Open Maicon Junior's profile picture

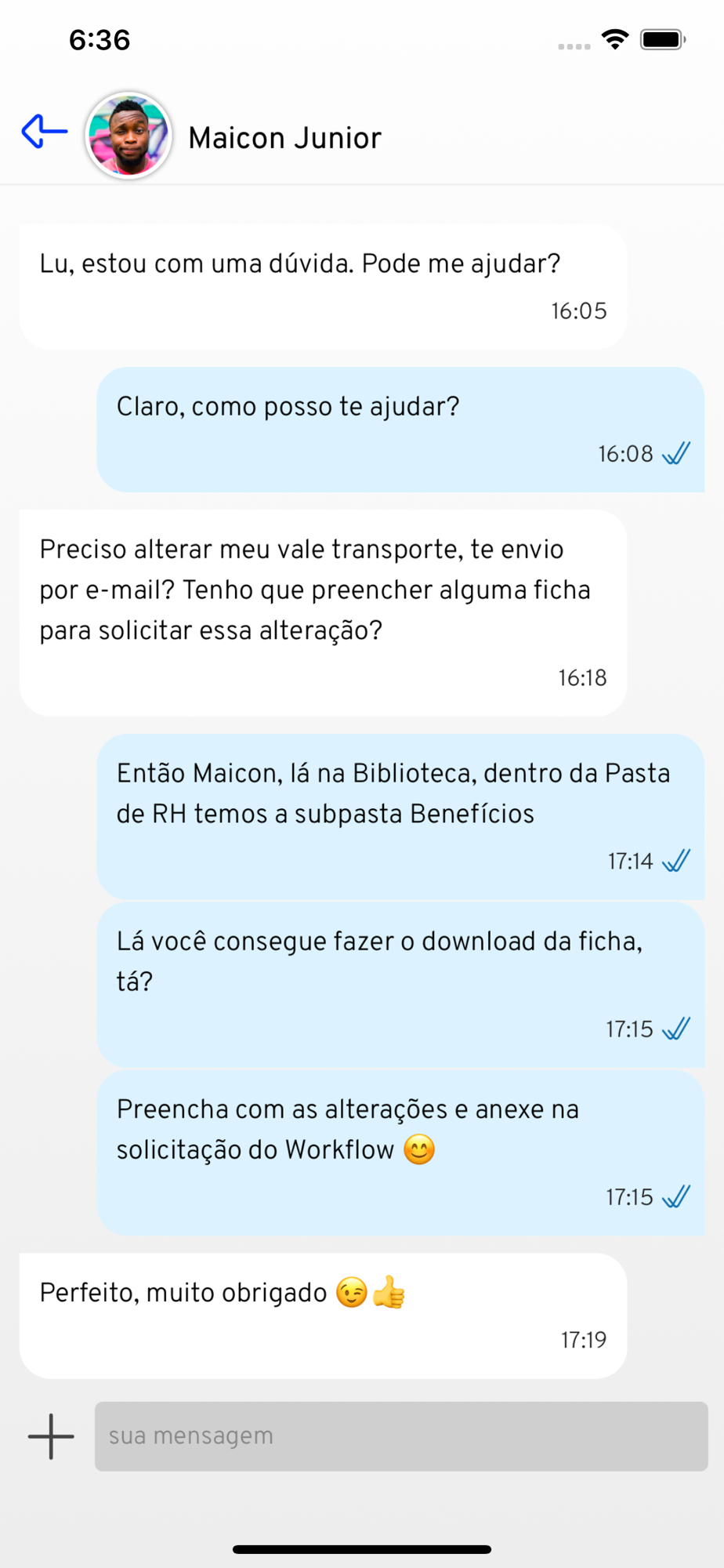(129, 136)
